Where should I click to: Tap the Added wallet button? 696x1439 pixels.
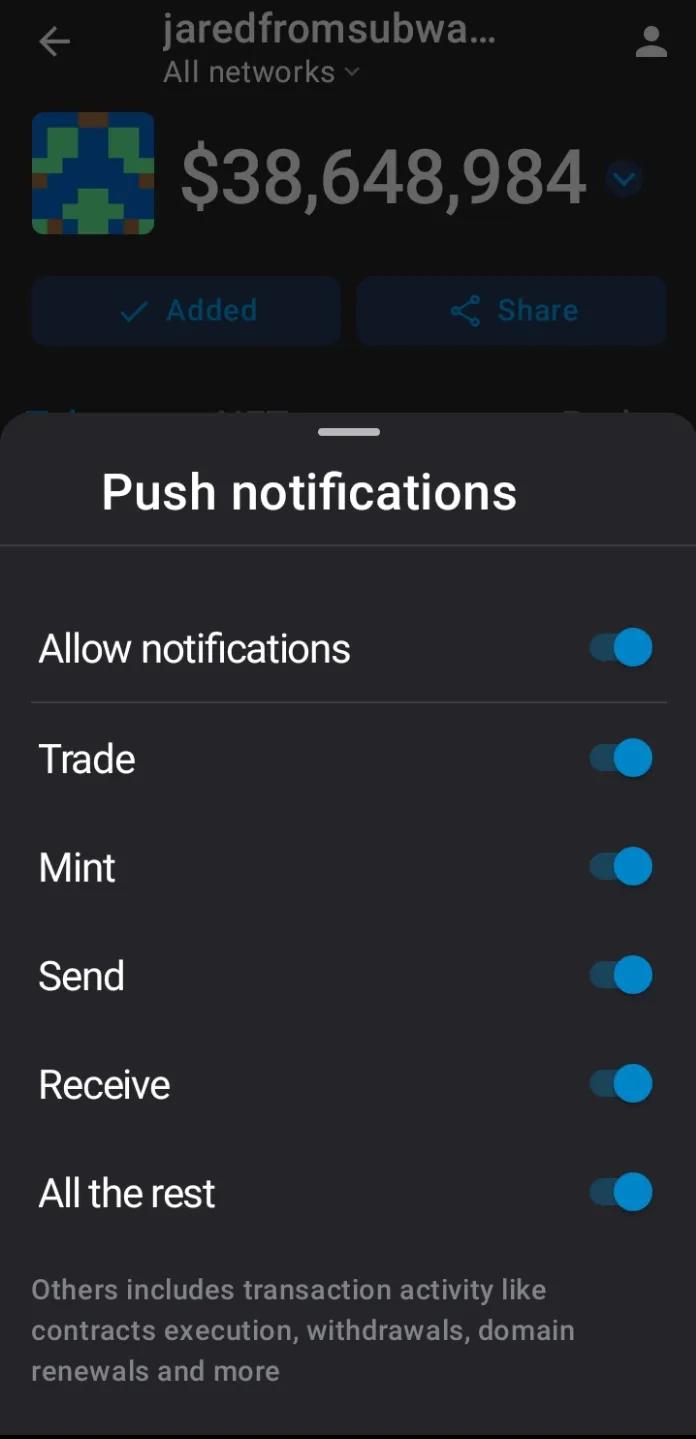(x=186, y=311)
